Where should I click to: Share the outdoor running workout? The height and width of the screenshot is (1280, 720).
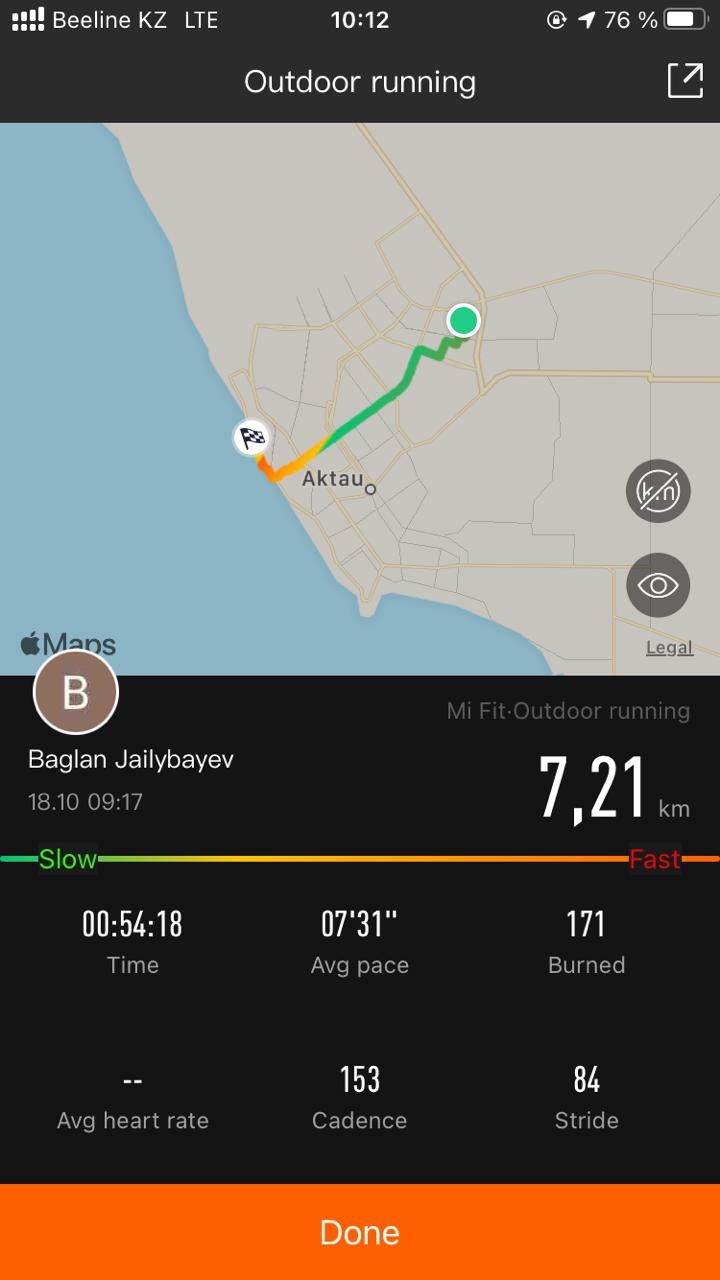[685, 81]
